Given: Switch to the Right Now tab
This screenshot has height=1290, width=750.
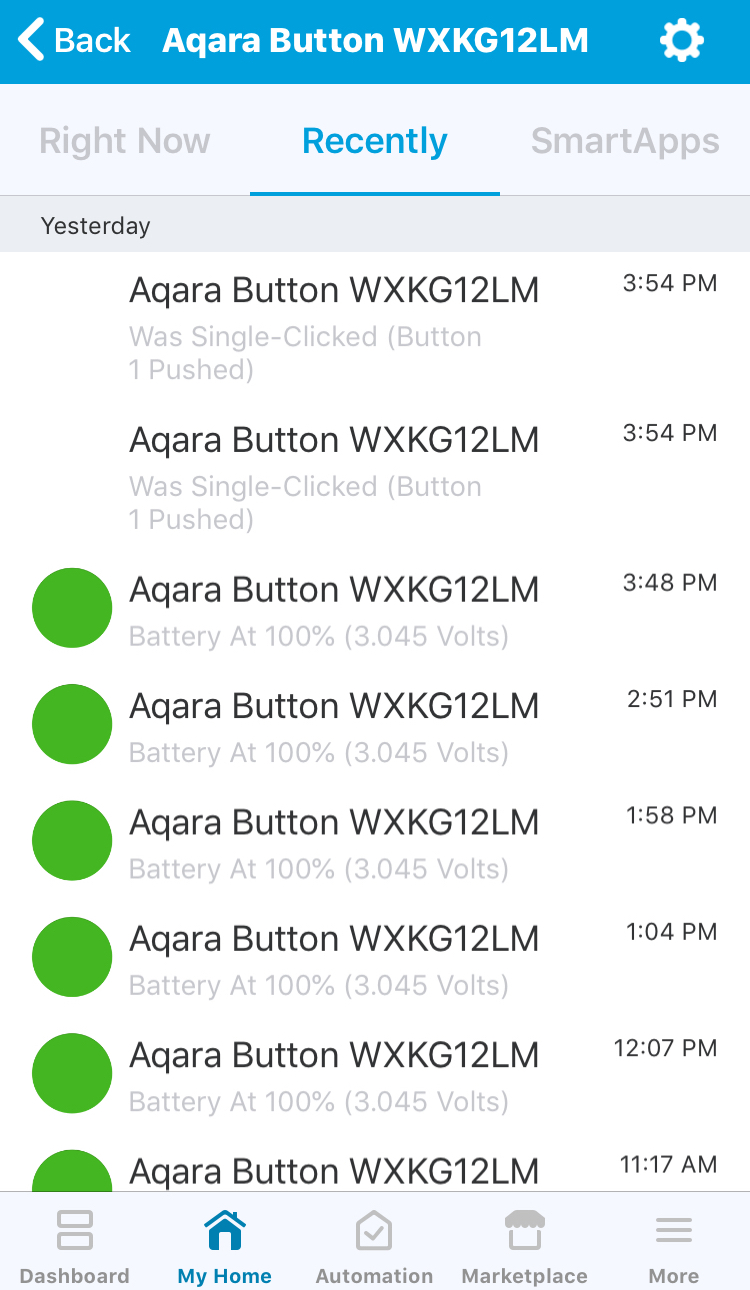Looking at the screenshot, I should click(125, 141).
